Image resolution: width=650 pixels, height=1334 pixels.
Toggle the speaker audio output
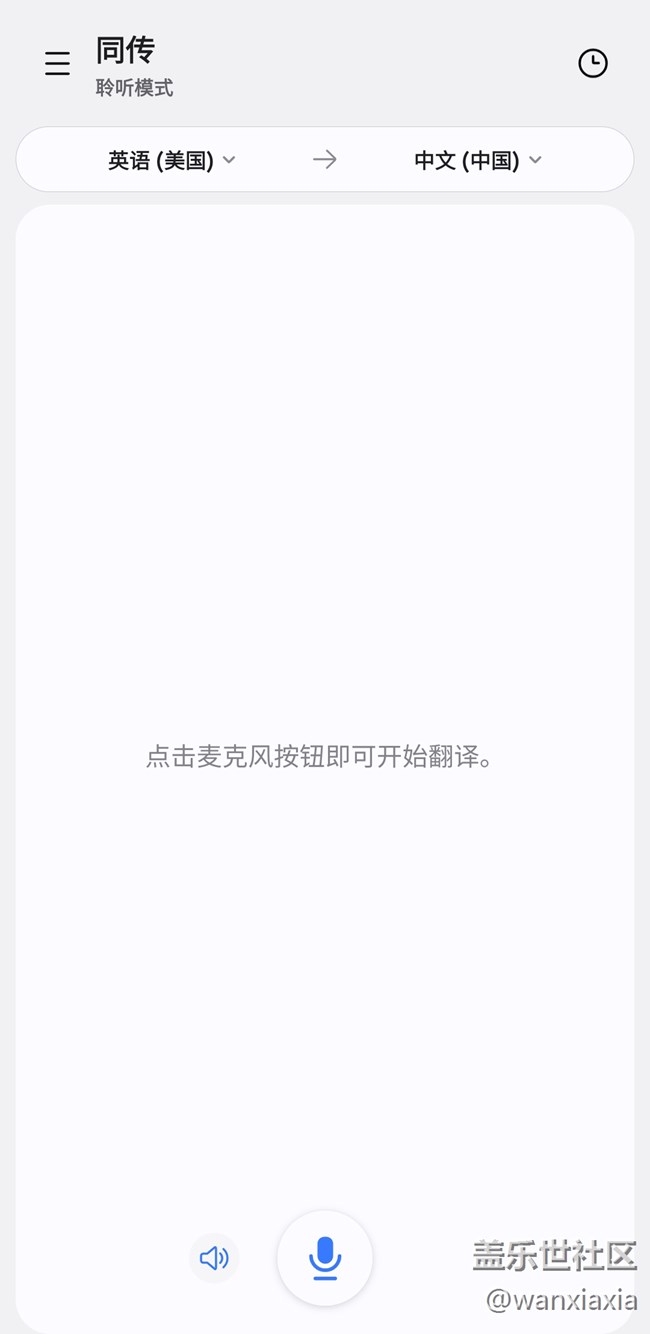(214, 1258)
